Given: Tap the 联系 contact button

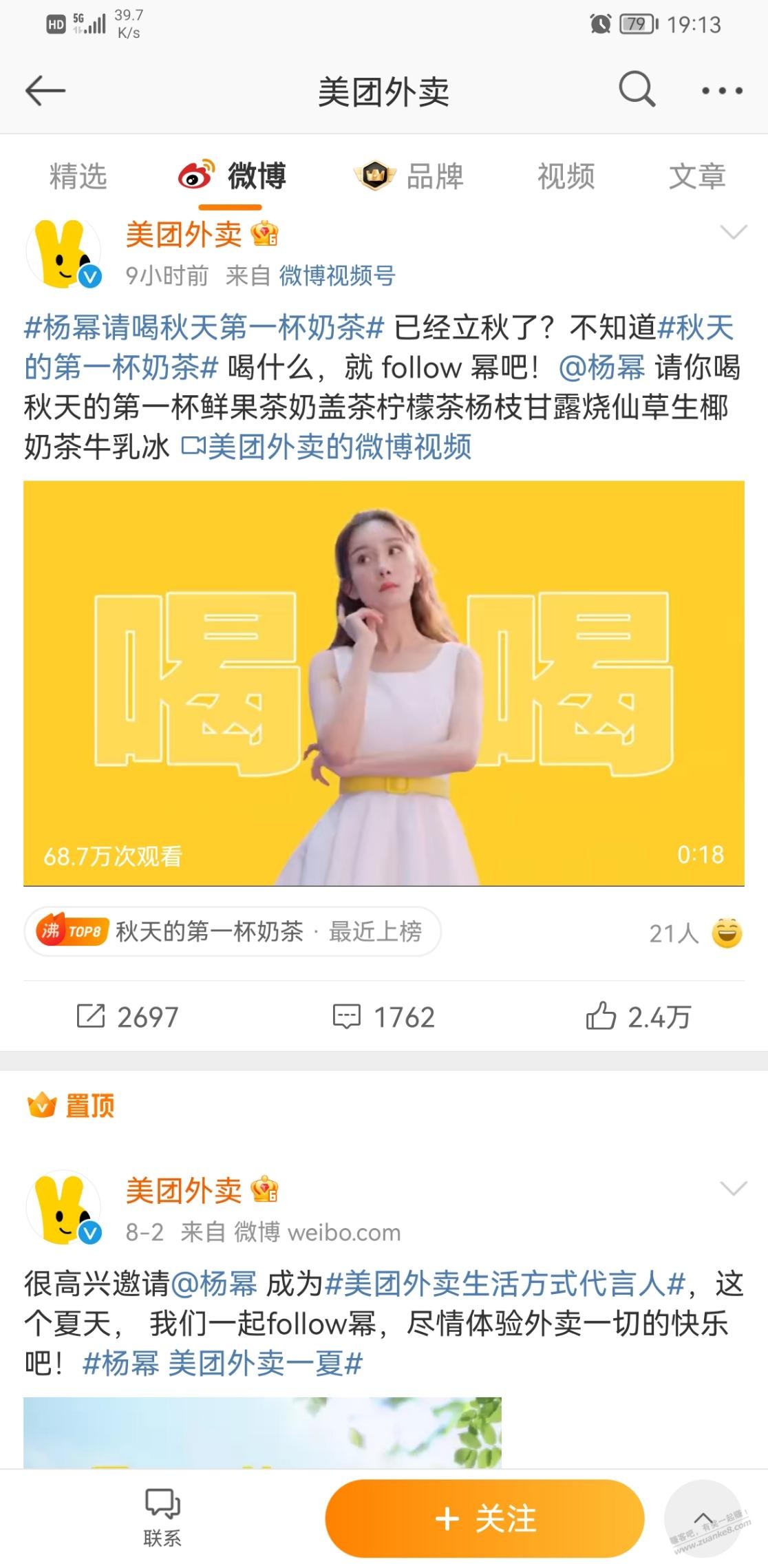Looking at the screenshot, I should (x=162, y=1518).
